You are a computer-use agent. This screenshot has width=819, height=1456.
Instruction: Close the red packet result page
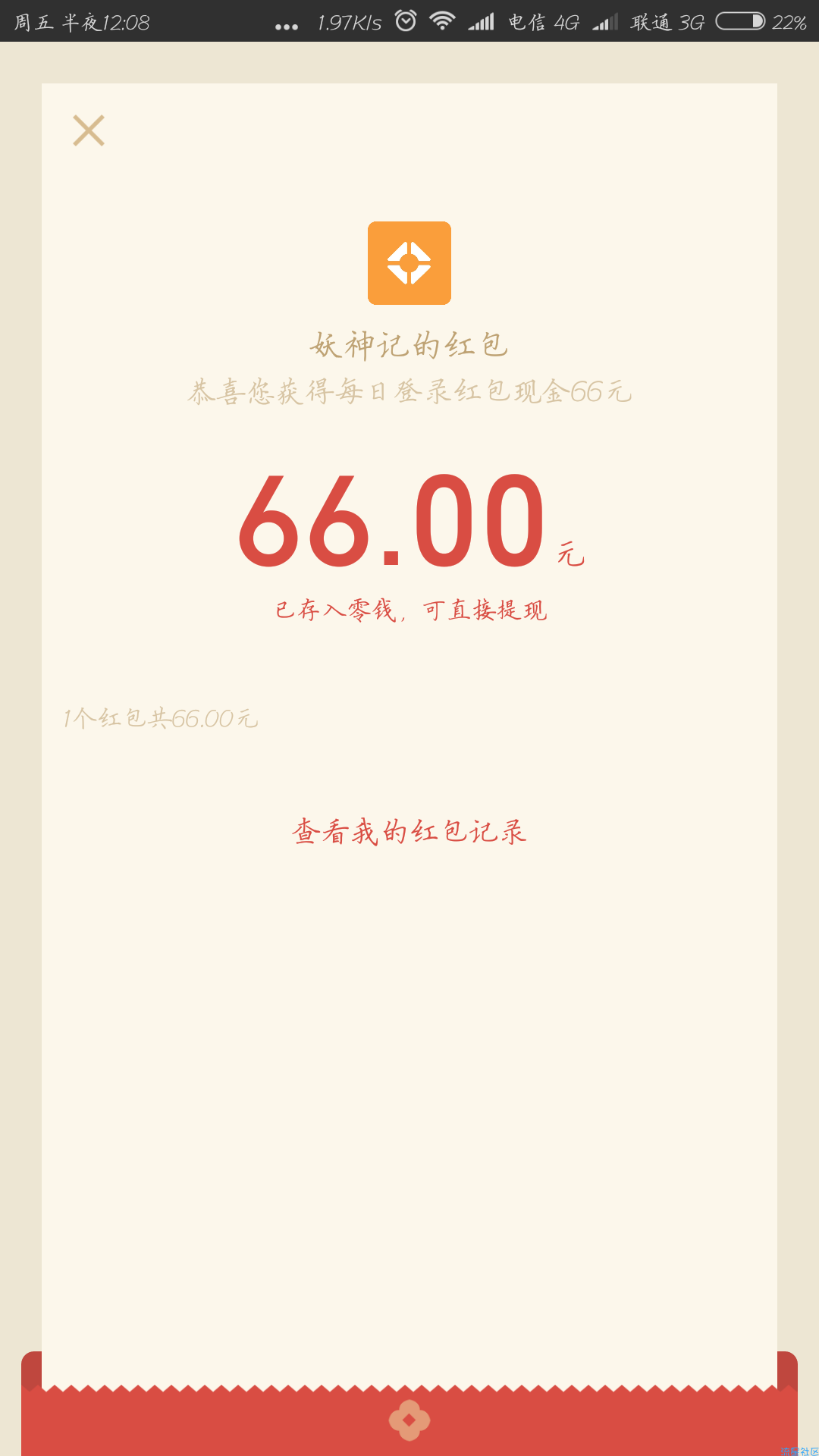[89, 130]
